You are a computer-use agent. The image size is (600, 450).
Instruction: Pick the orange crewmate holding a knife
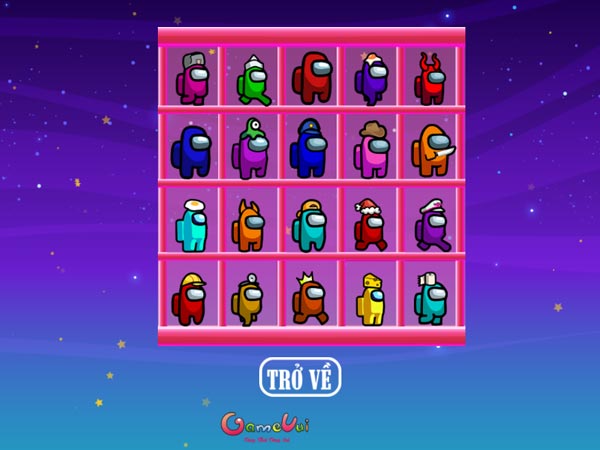pyautogui.click(x=431, y=150)
